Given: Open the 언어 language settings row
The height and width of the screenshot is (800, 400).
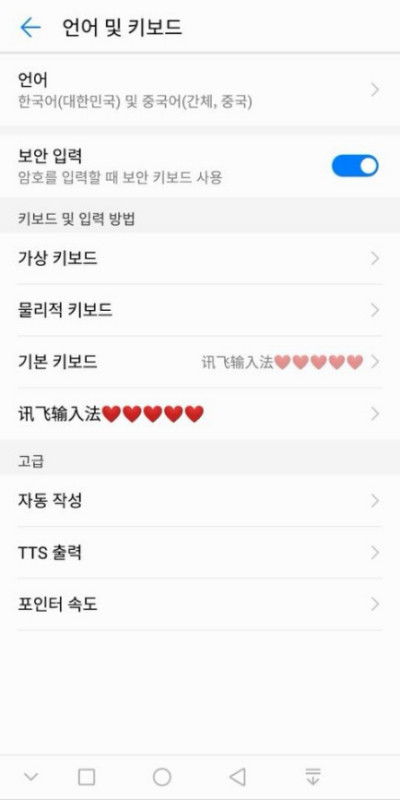Looking at the screenshot, I should point(200,90).
